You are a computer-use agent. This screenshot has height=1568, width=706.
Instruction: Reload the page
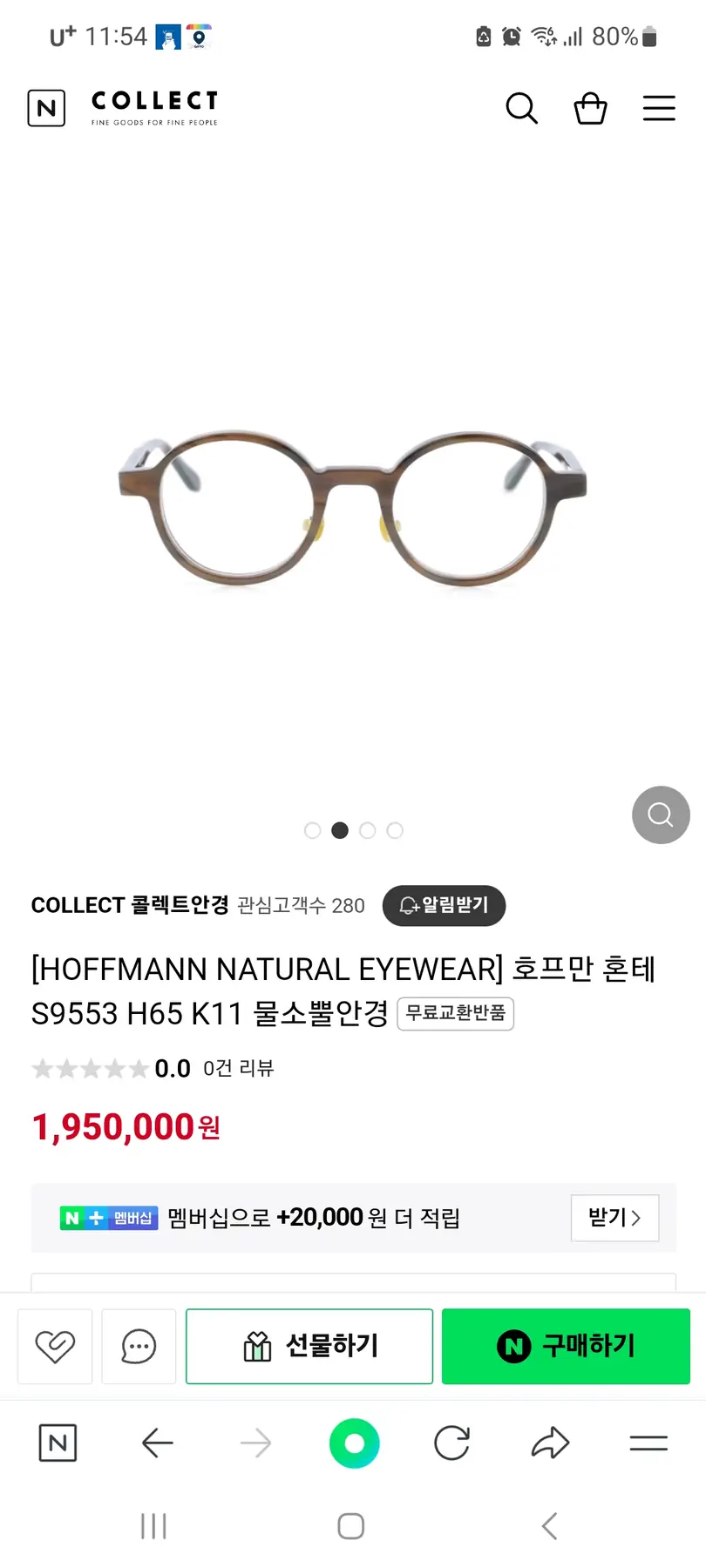pos(451,1443)
